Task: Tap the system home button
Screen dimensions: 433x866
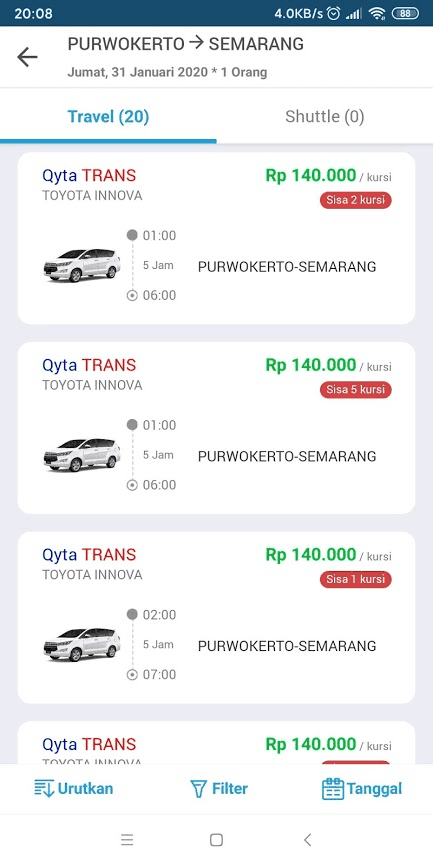Action: [216, 840]
